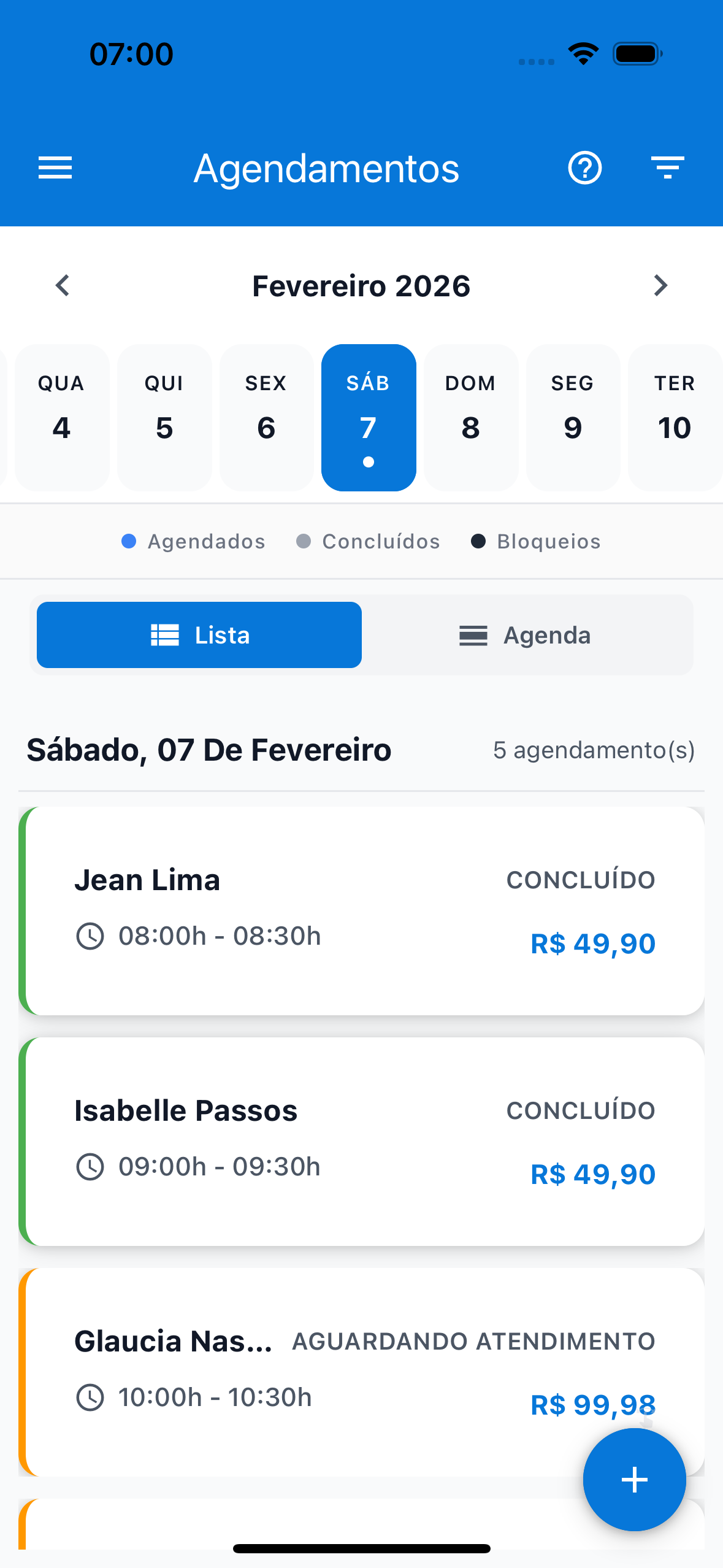The height and width of the screenshot is (1568, 723).
Task: Switch to the Agenda view tab
Action: point(525,635)
